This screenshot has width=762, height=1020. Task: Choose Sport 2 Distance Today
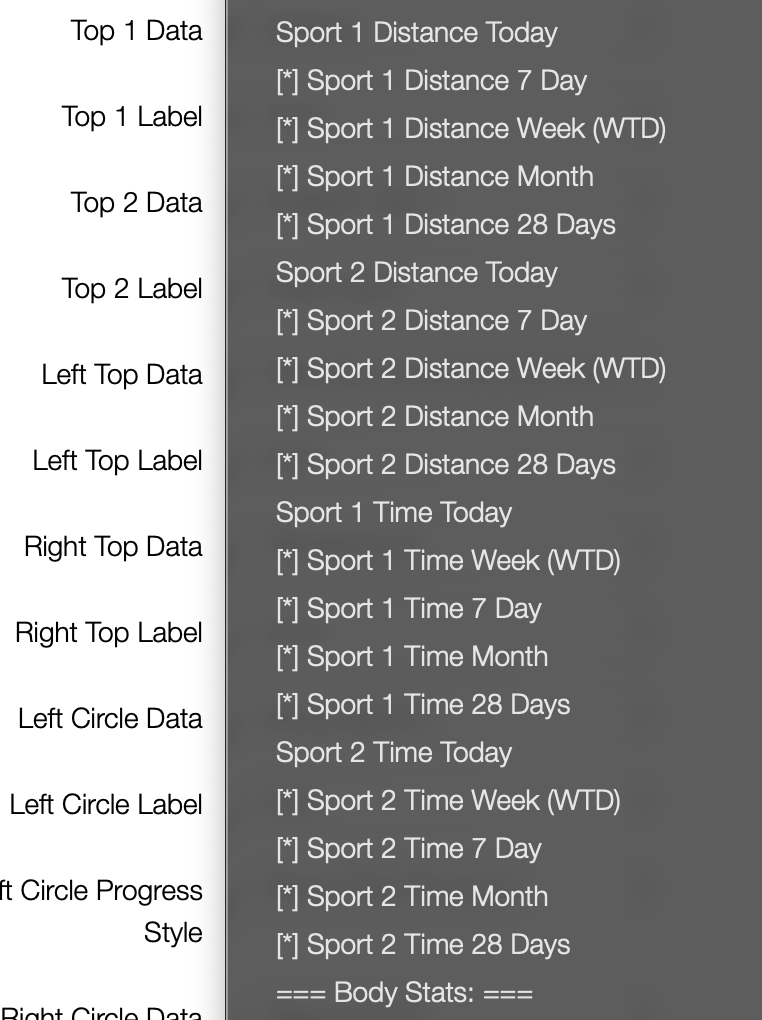pos(417,272)
